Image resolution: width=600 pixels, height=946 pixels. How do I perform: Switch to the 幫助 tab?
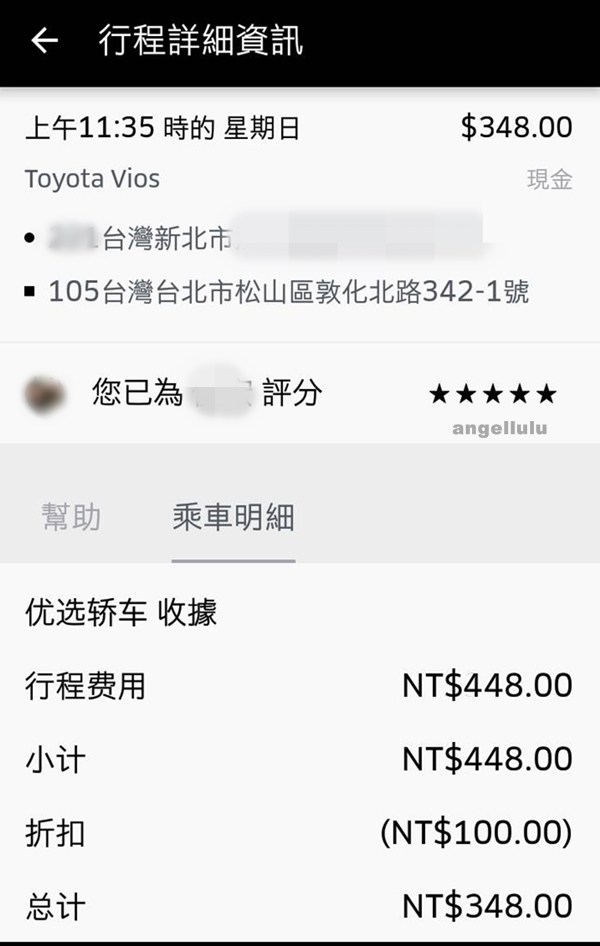(x=71, y=517)
